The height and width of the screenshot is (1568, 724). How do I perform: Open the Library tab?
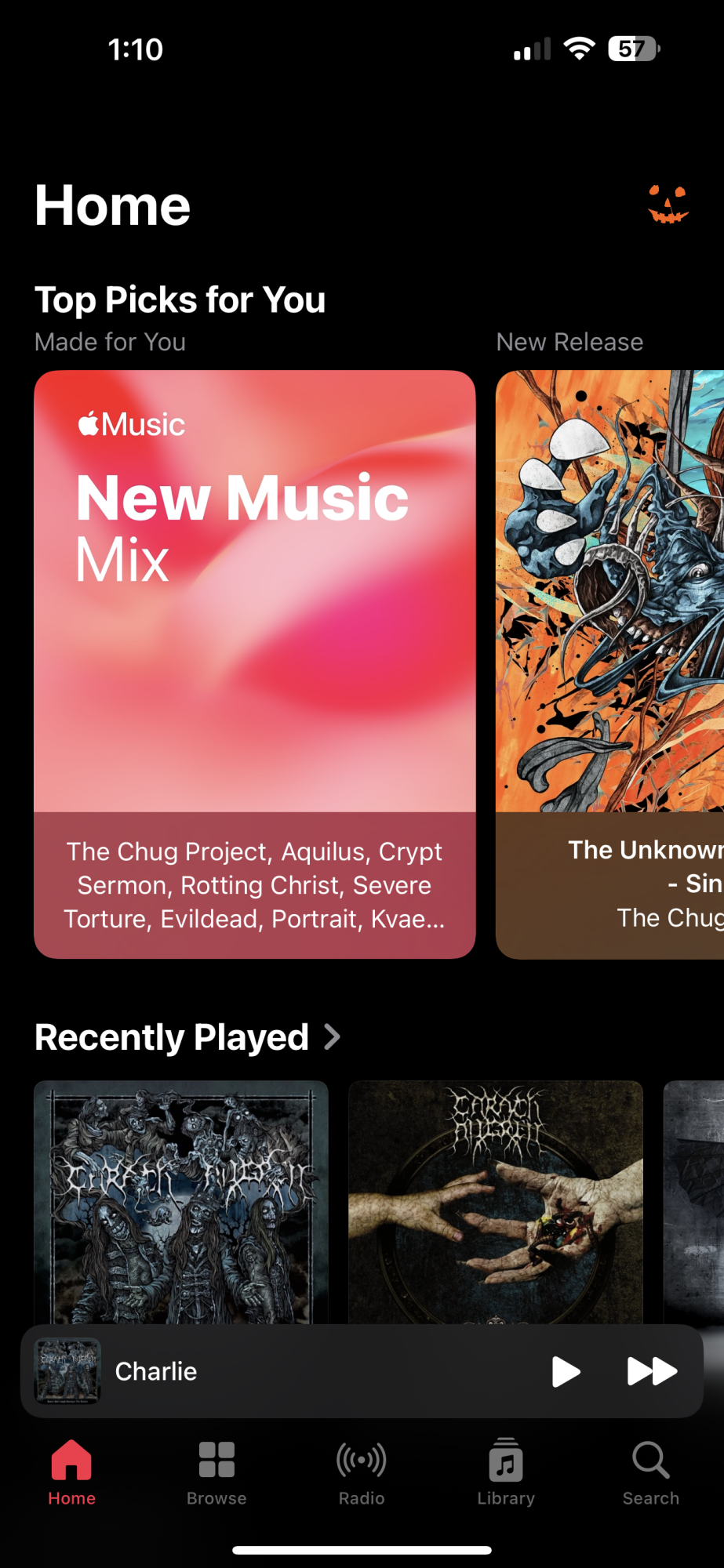pyautogui.click(x=506, y=1473)
